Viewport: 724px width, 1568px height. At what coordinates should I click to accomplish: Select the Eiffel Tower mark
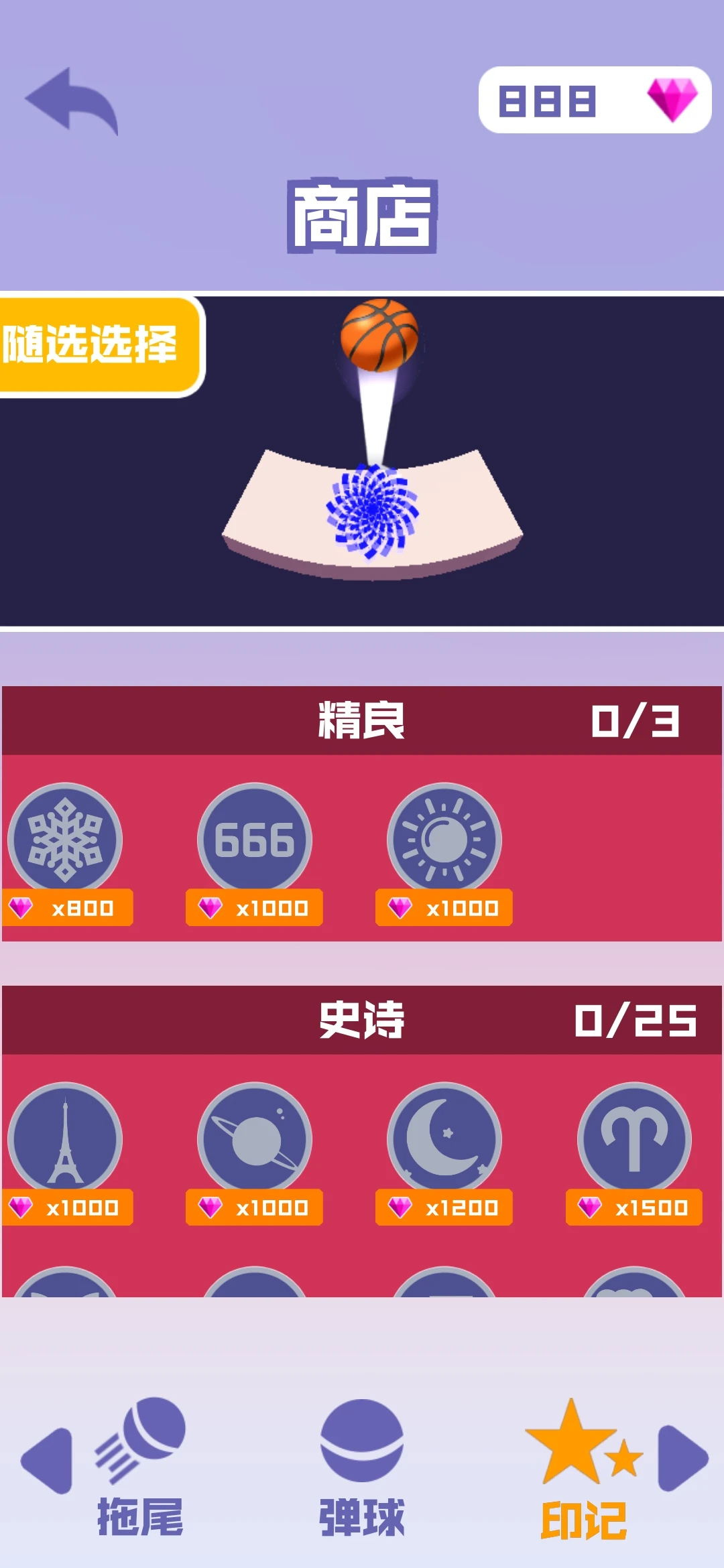tap(65, 1139)
